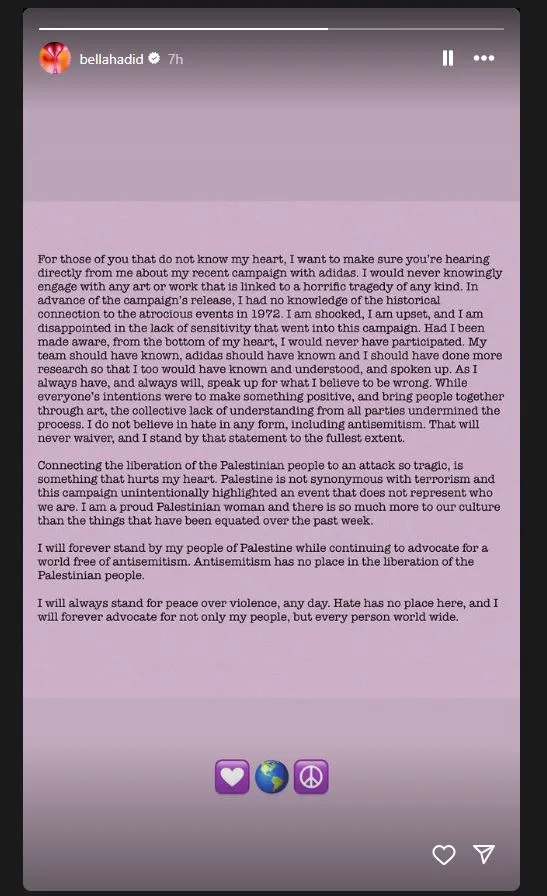Pause the story playback
The width and height of the screenshot is (547, 896).
tap(448, 58)
